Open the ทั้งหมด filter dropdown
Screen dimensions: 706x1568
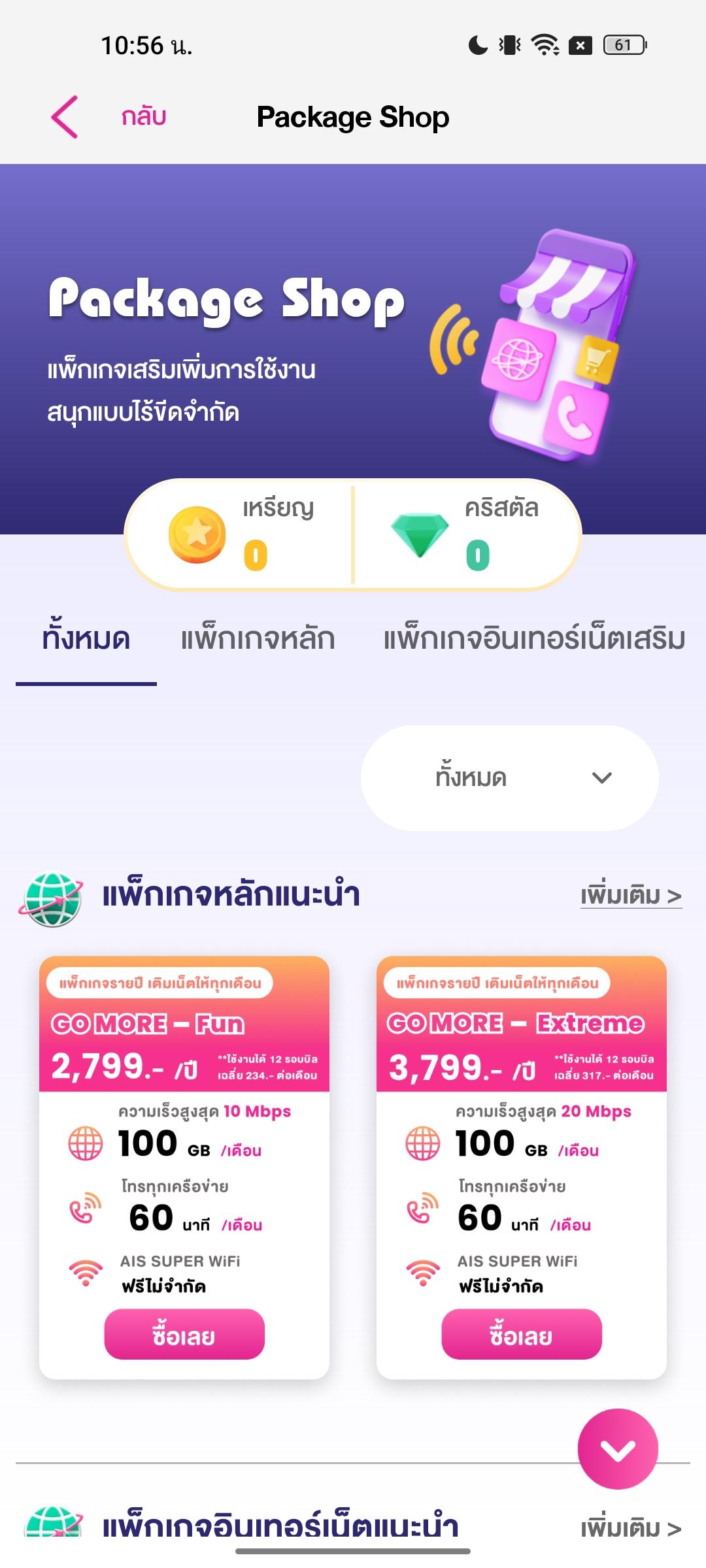509,777
